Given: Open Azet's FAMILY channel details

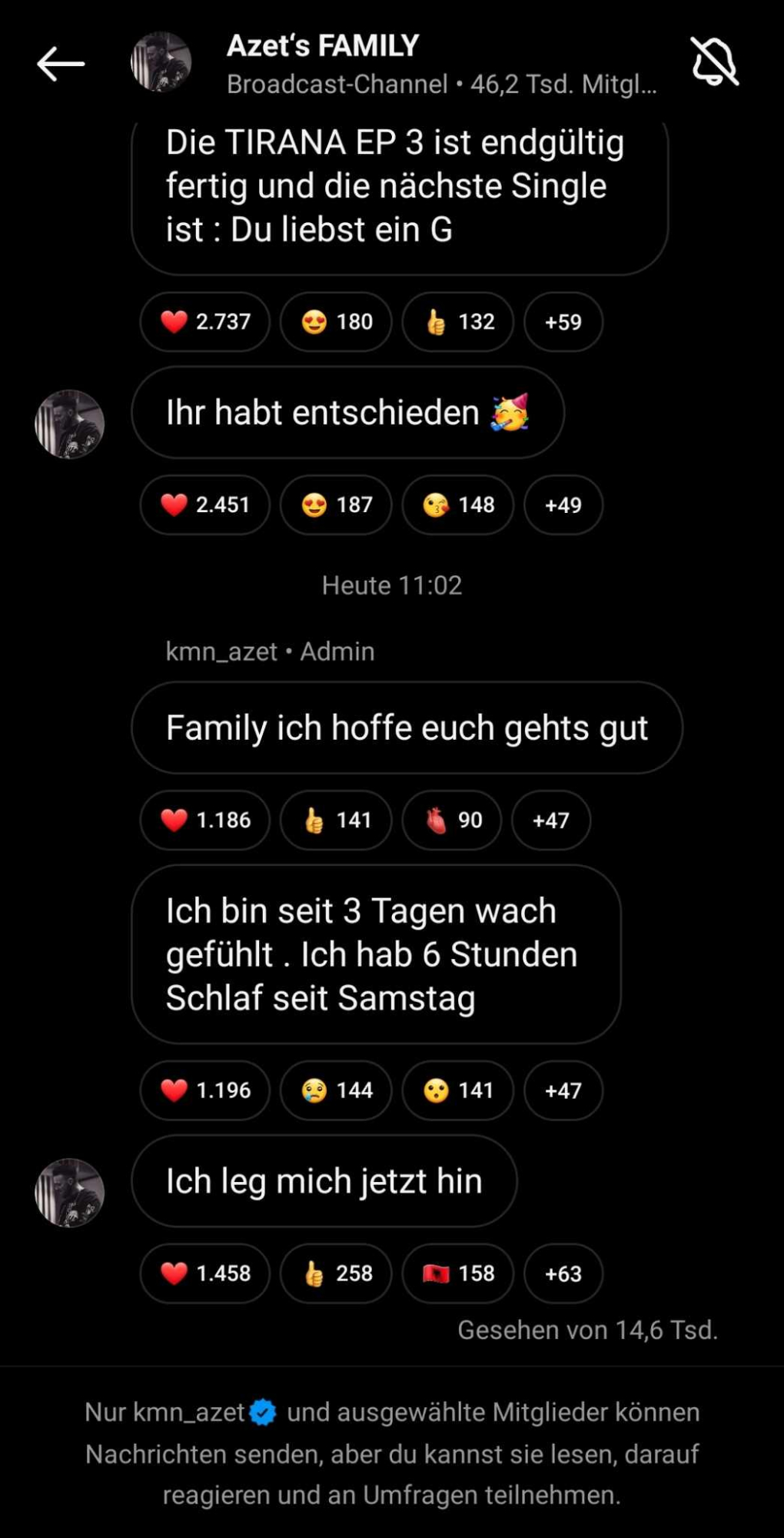Looking at the screenshot, I should point(323,46).
